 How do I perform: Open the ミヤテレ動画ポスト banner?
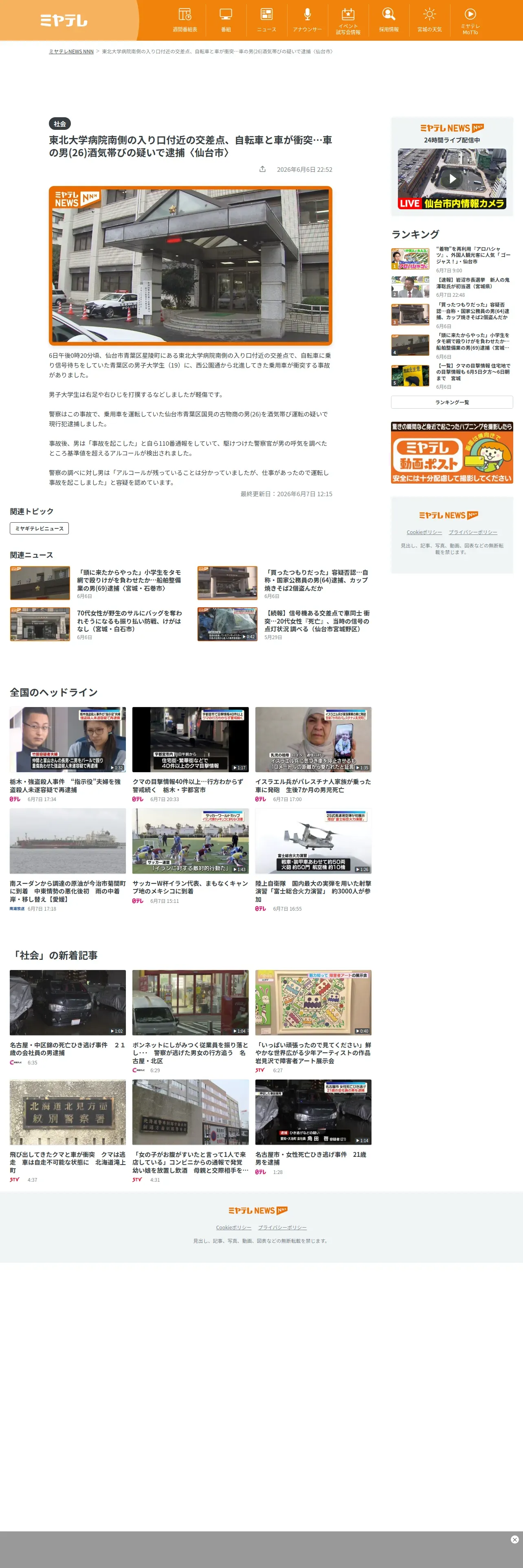pos(452,453)
